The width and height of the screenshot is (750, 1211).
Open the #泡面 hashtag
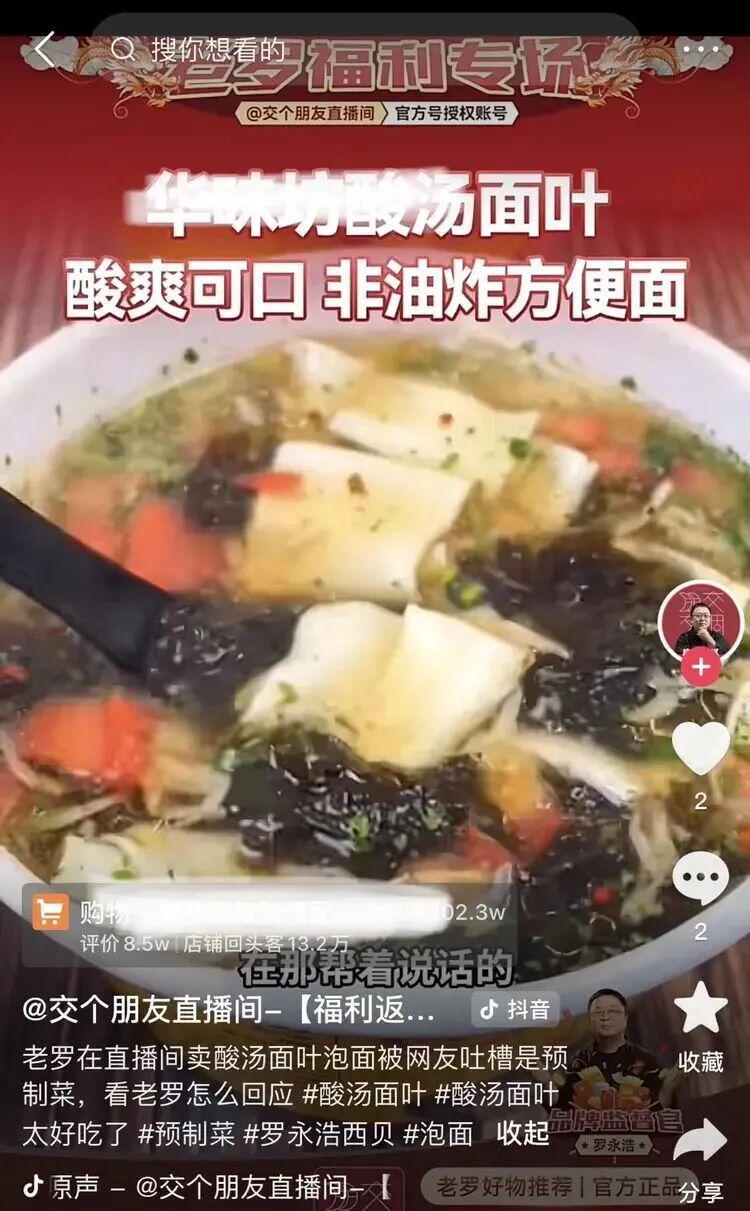pyautogui.click(x=438, y=1132)
